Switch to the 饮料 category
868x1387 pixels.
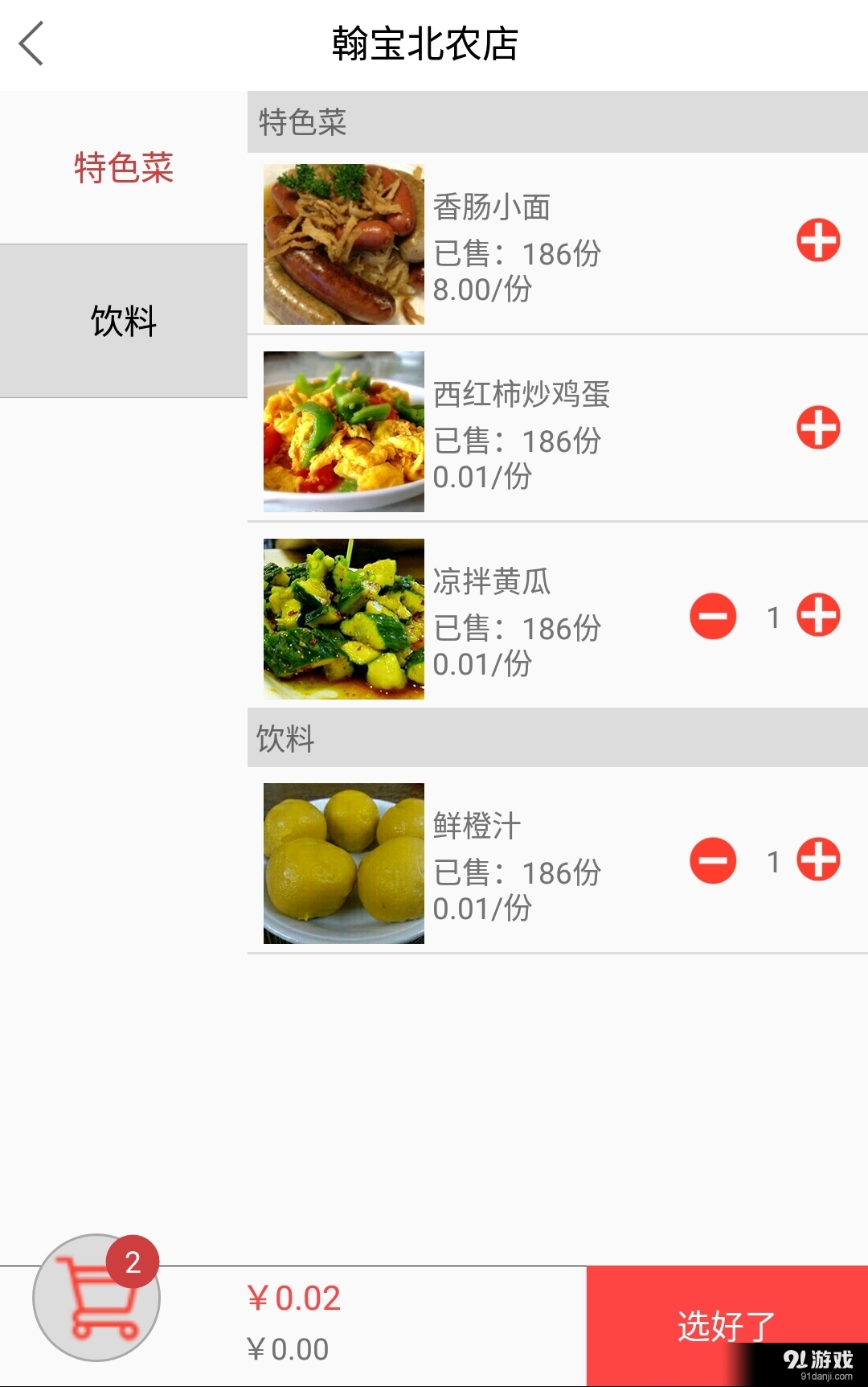pos(122,320)
